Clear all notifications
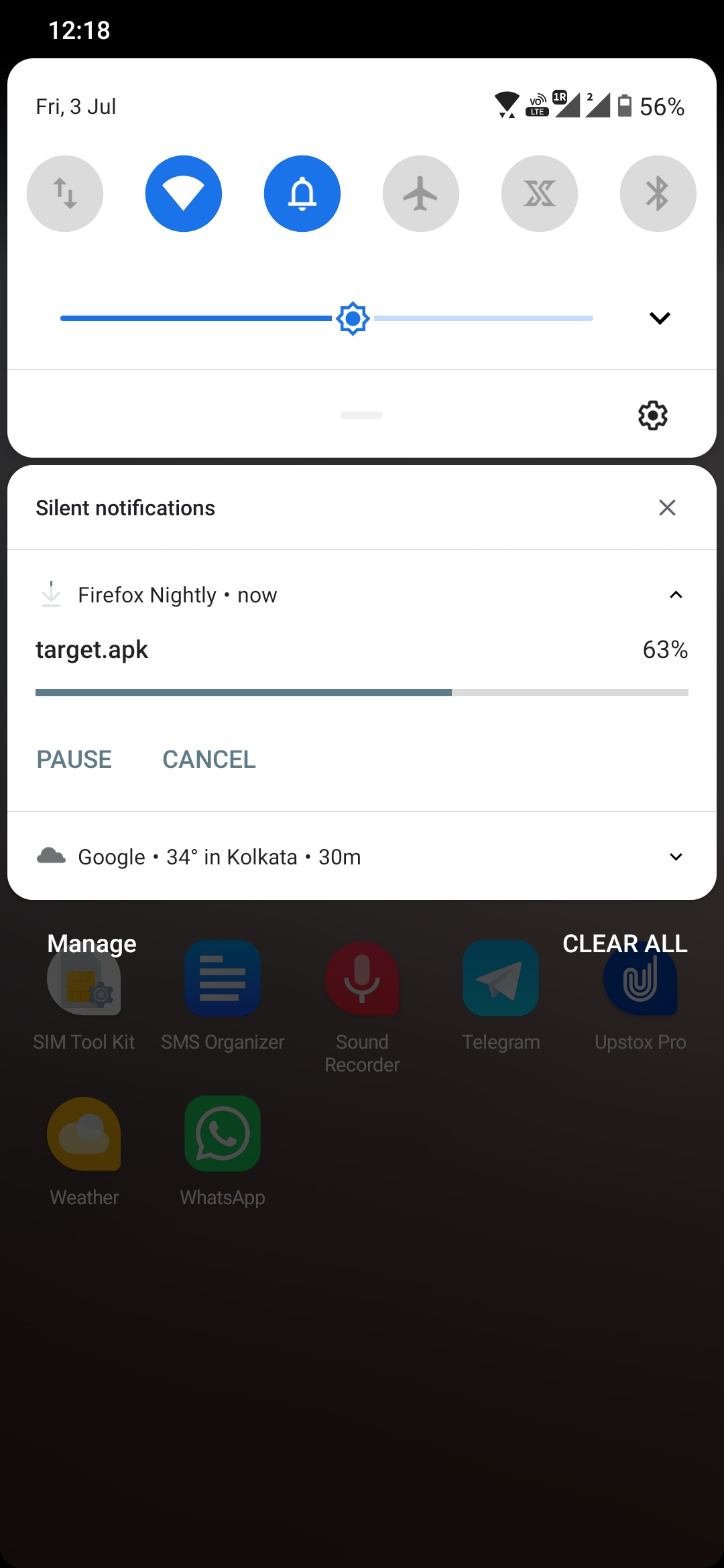Screen dimensions: 724x1568 click(625, 943)
